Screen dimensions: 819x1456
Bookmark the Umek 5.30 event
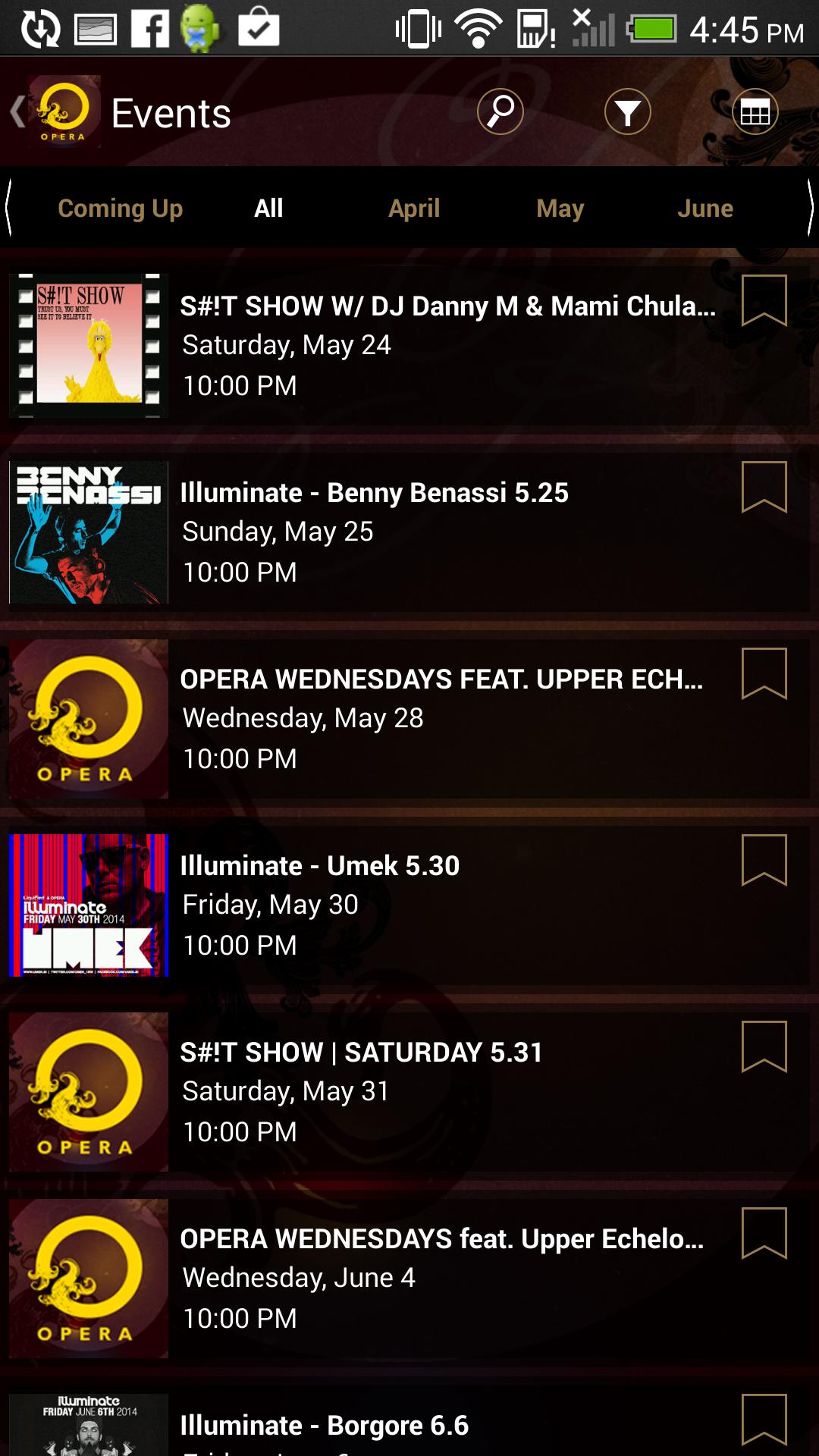(764, 859)
